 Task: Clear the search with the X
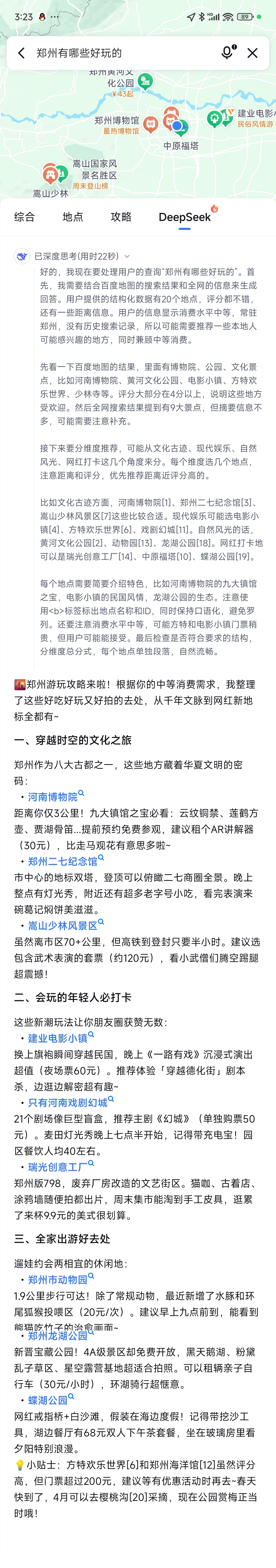point(252,53)
